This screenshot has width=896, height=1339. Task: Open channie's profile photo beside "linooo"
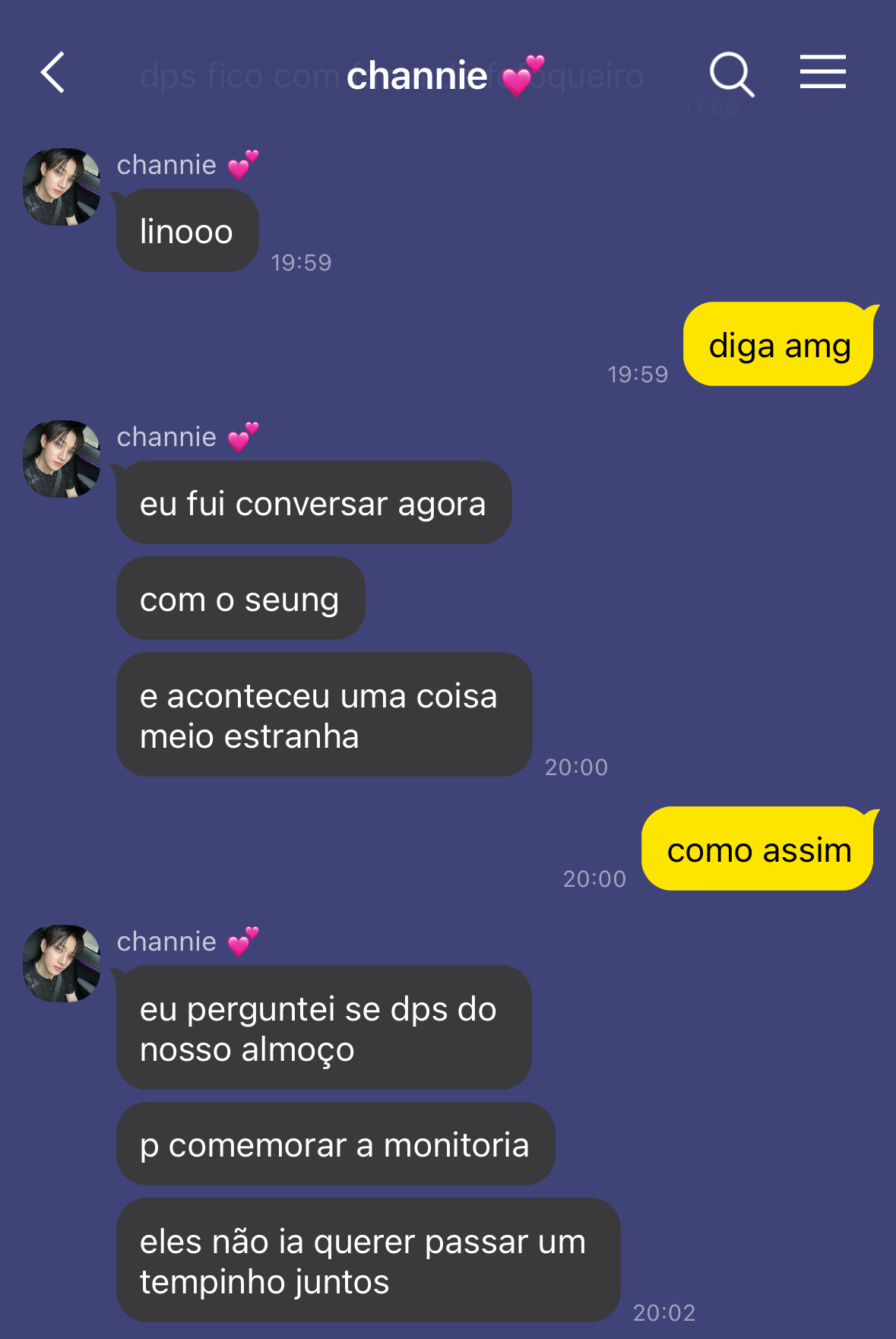(62, 187)
